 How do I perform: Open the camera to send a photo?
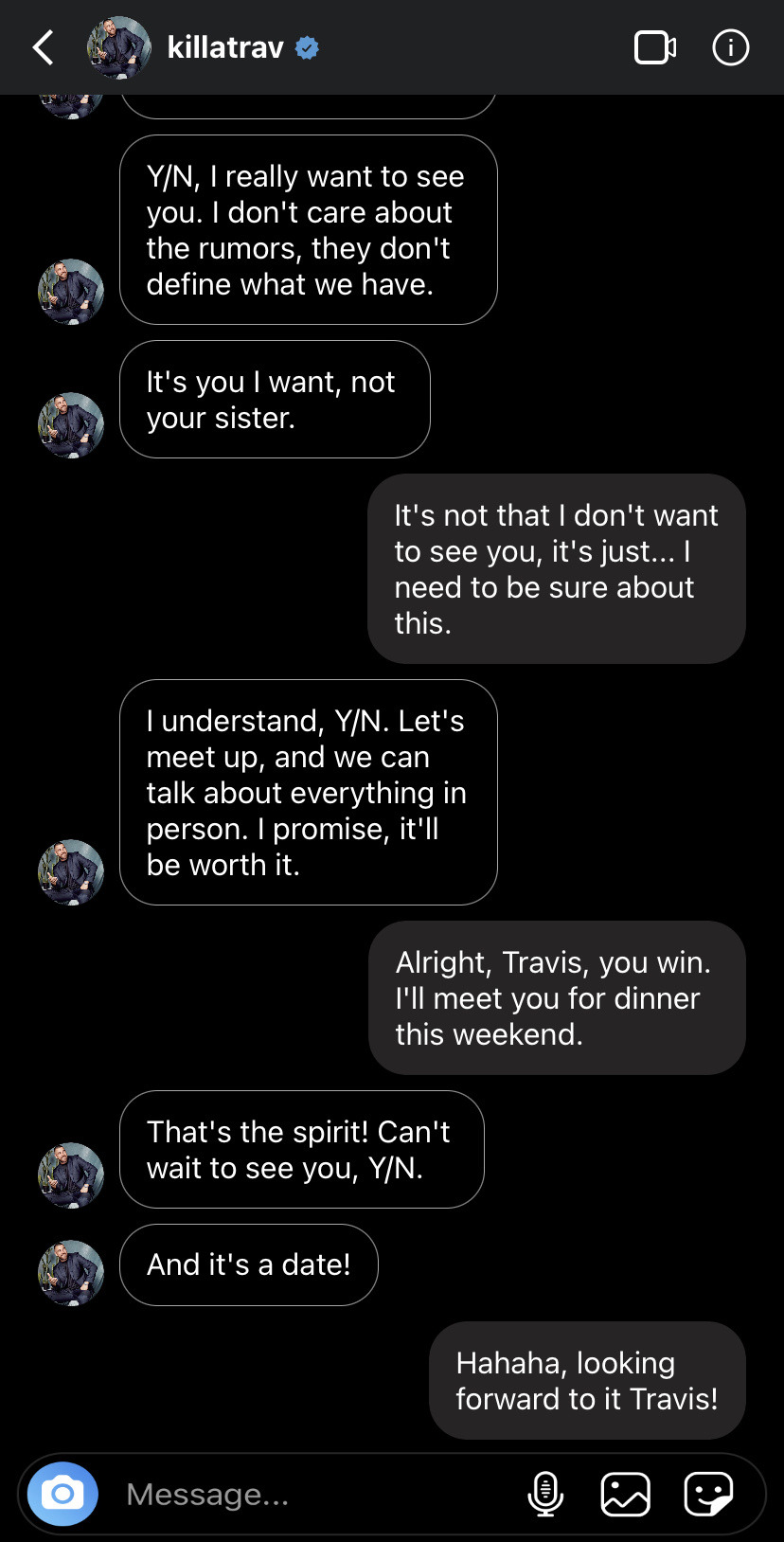coord(62,1494)
